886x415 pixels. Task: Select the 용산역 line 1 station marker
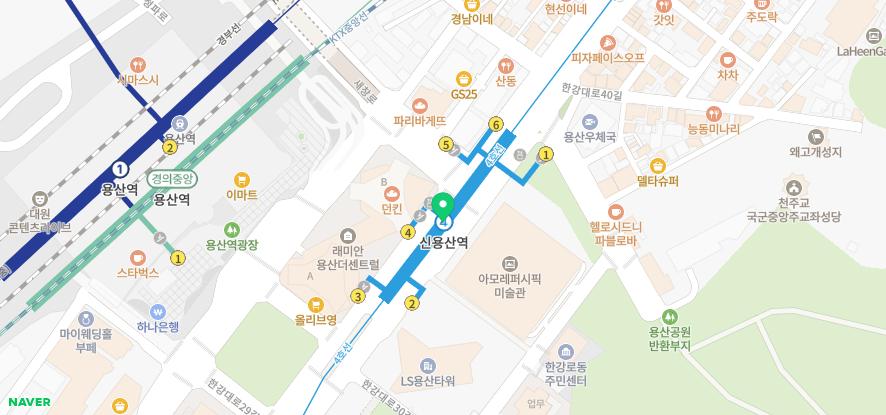click(x=120, y=169)
